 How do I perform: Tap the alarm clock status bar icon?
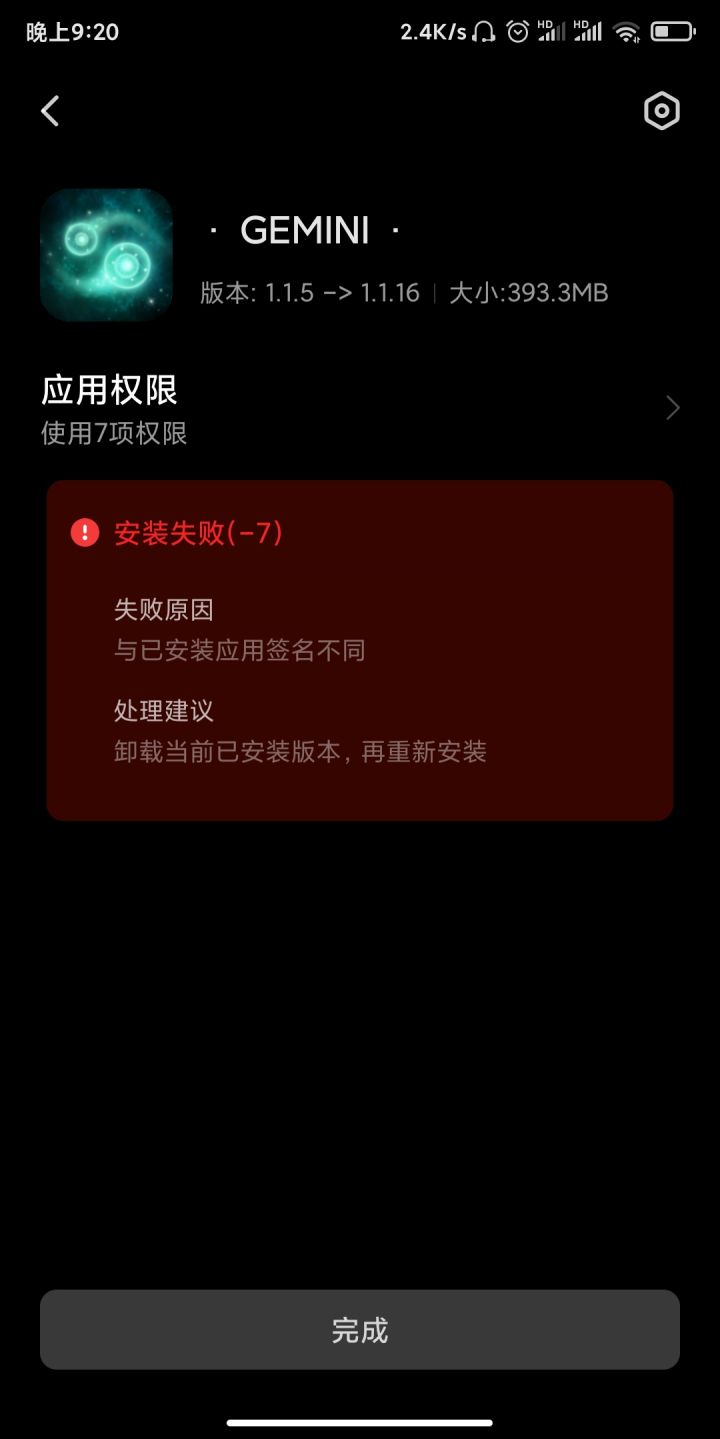(x=515, y=31)
